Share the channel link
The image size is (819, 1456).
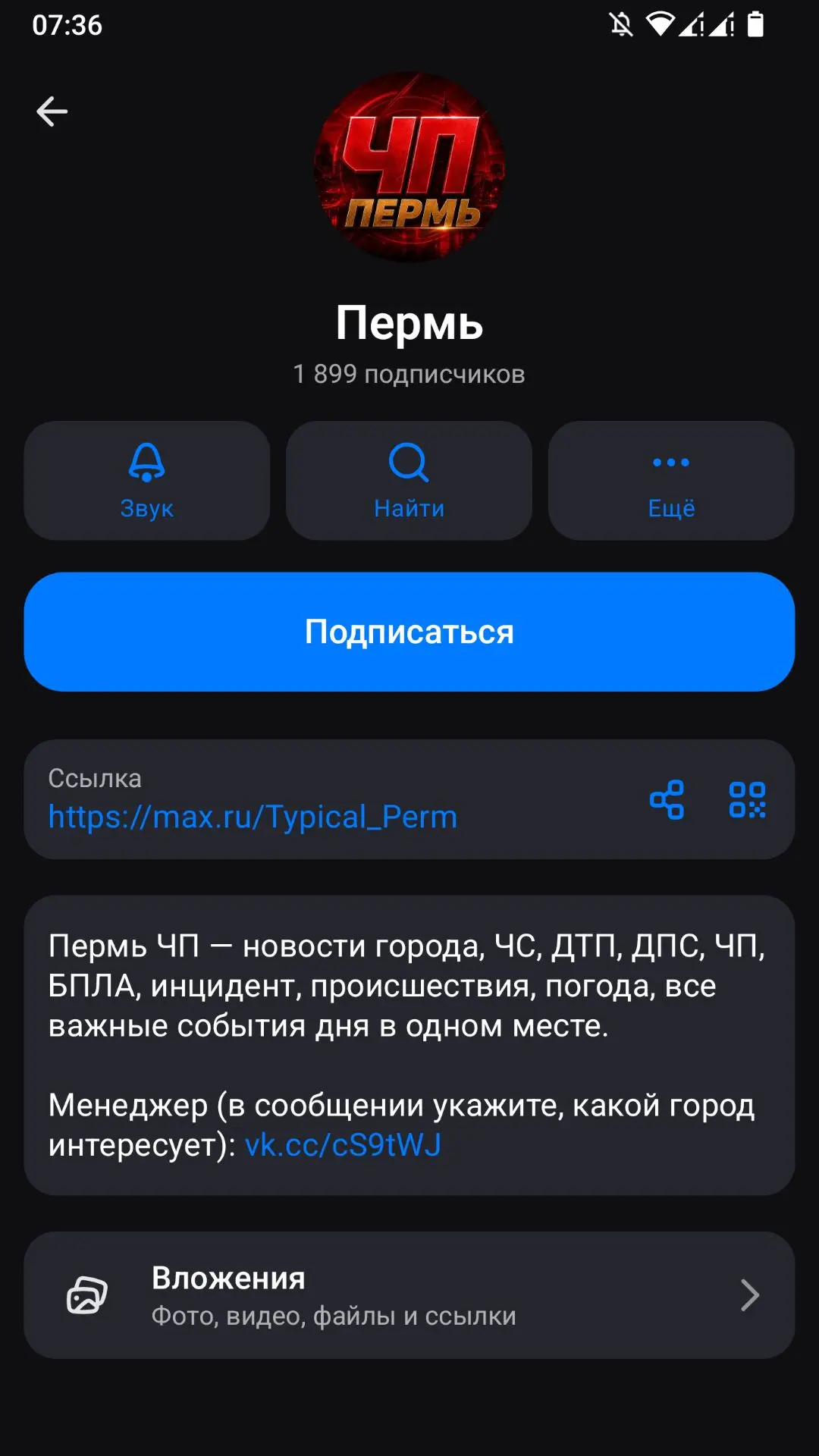[x=667, y=800]
